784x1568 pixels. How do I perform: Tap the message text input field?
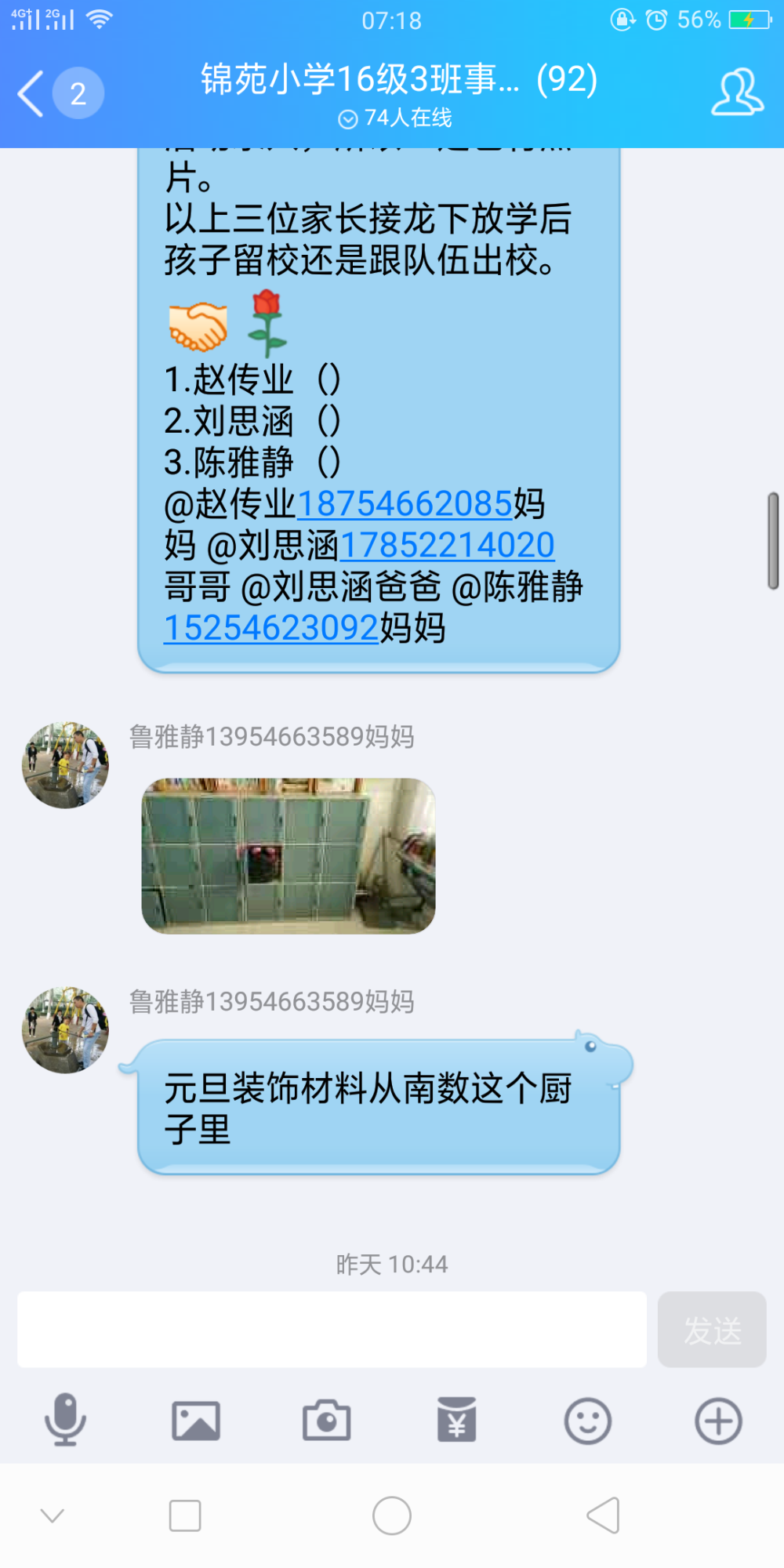tap(332, 1330)
